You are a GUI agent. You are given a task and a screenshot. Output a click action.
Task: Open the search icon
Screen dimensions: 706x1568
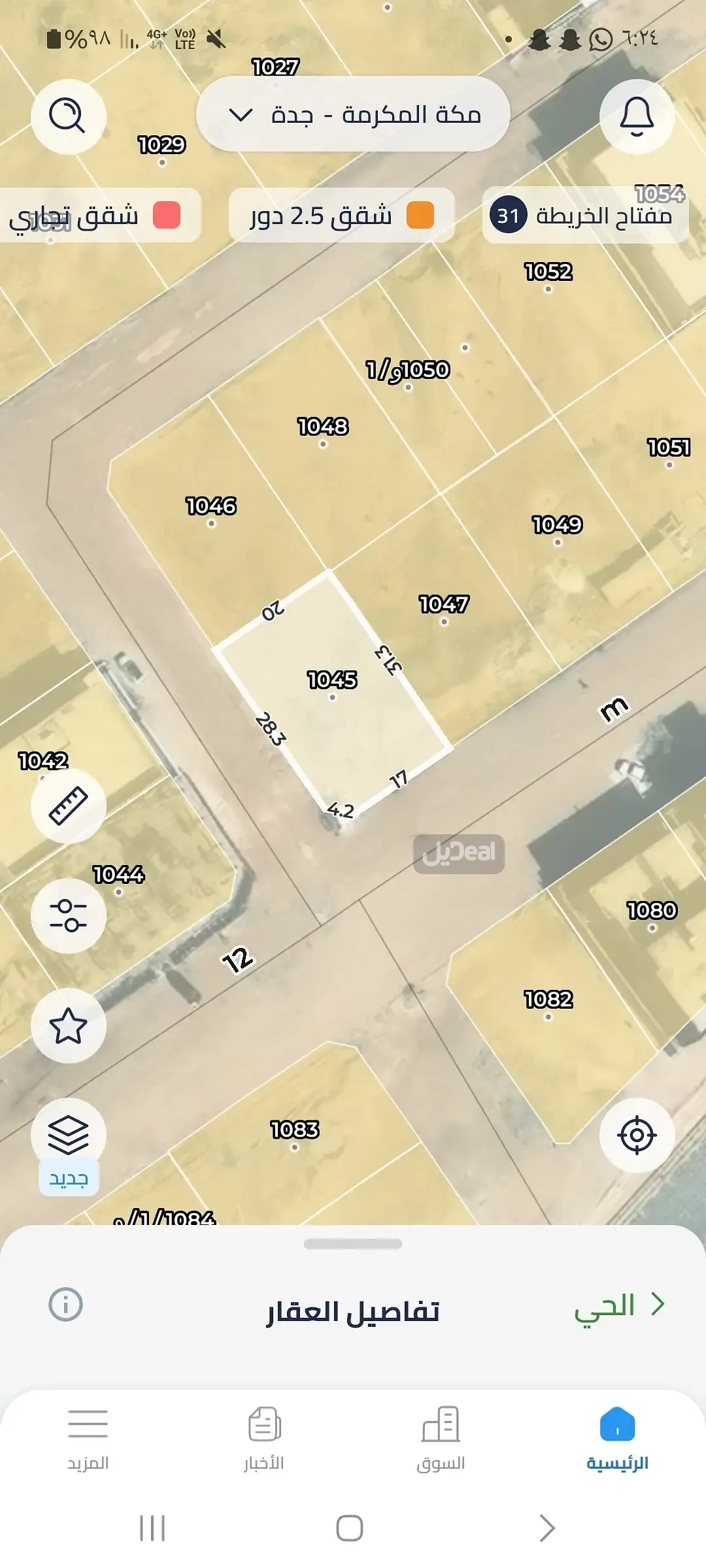68,117
